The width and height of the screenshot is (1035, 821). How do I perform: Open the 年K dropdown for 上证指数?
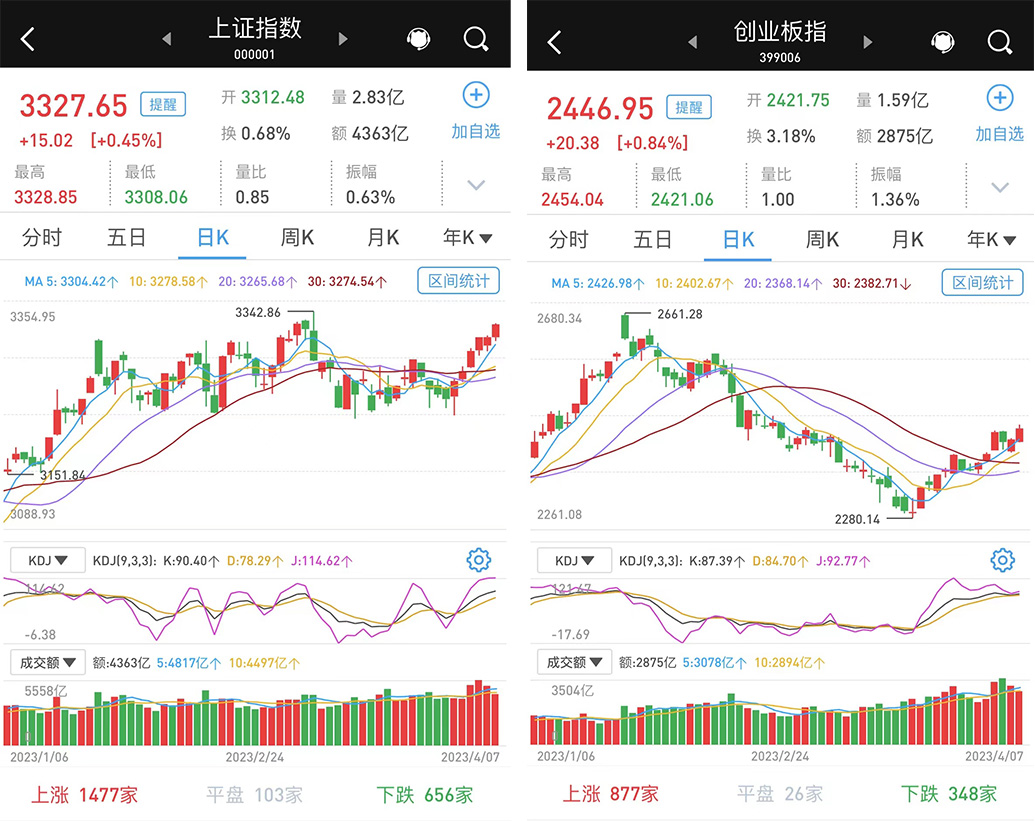468,237
